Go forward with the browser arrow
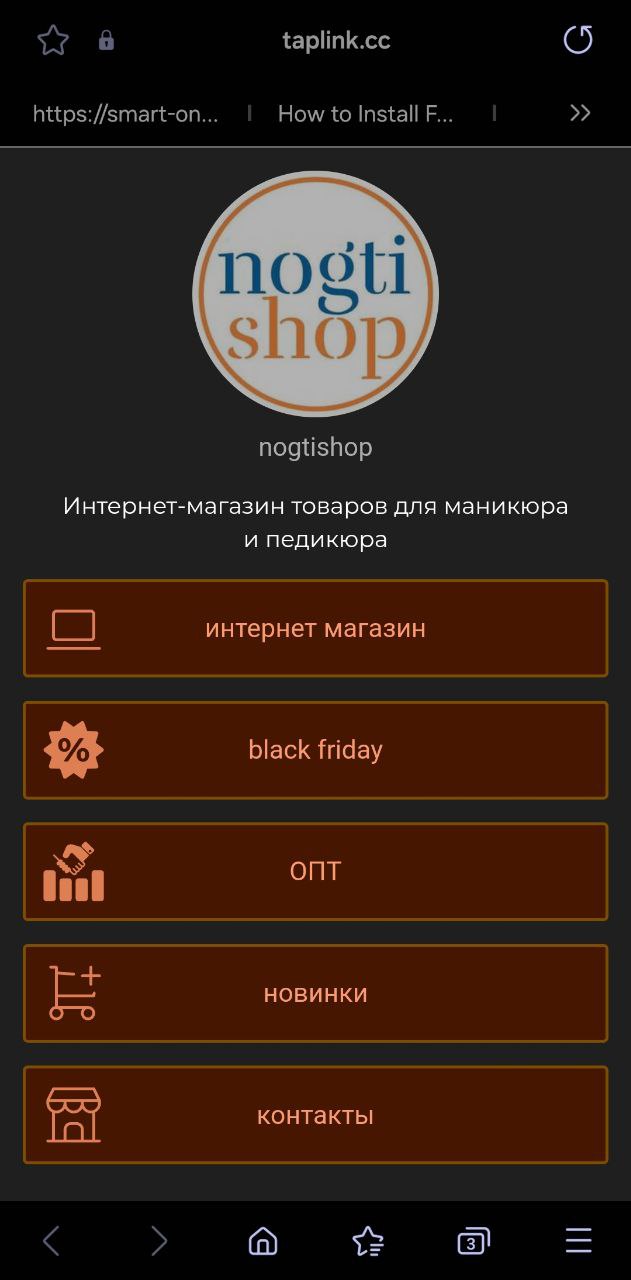This screenshot has width=631, height=1280. (158, 1241)
